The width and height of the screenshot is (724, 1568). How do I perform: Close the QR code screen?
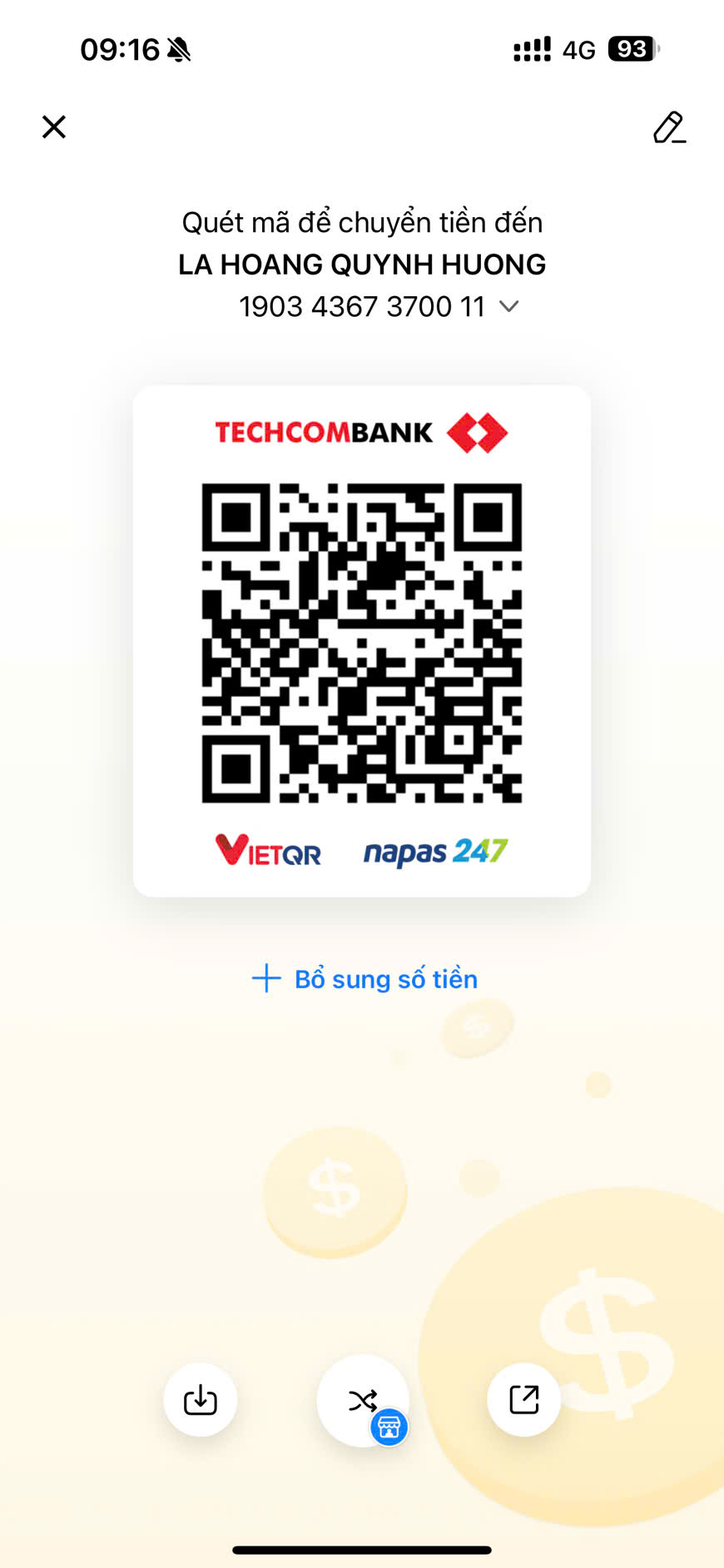[x=54, y=127]
